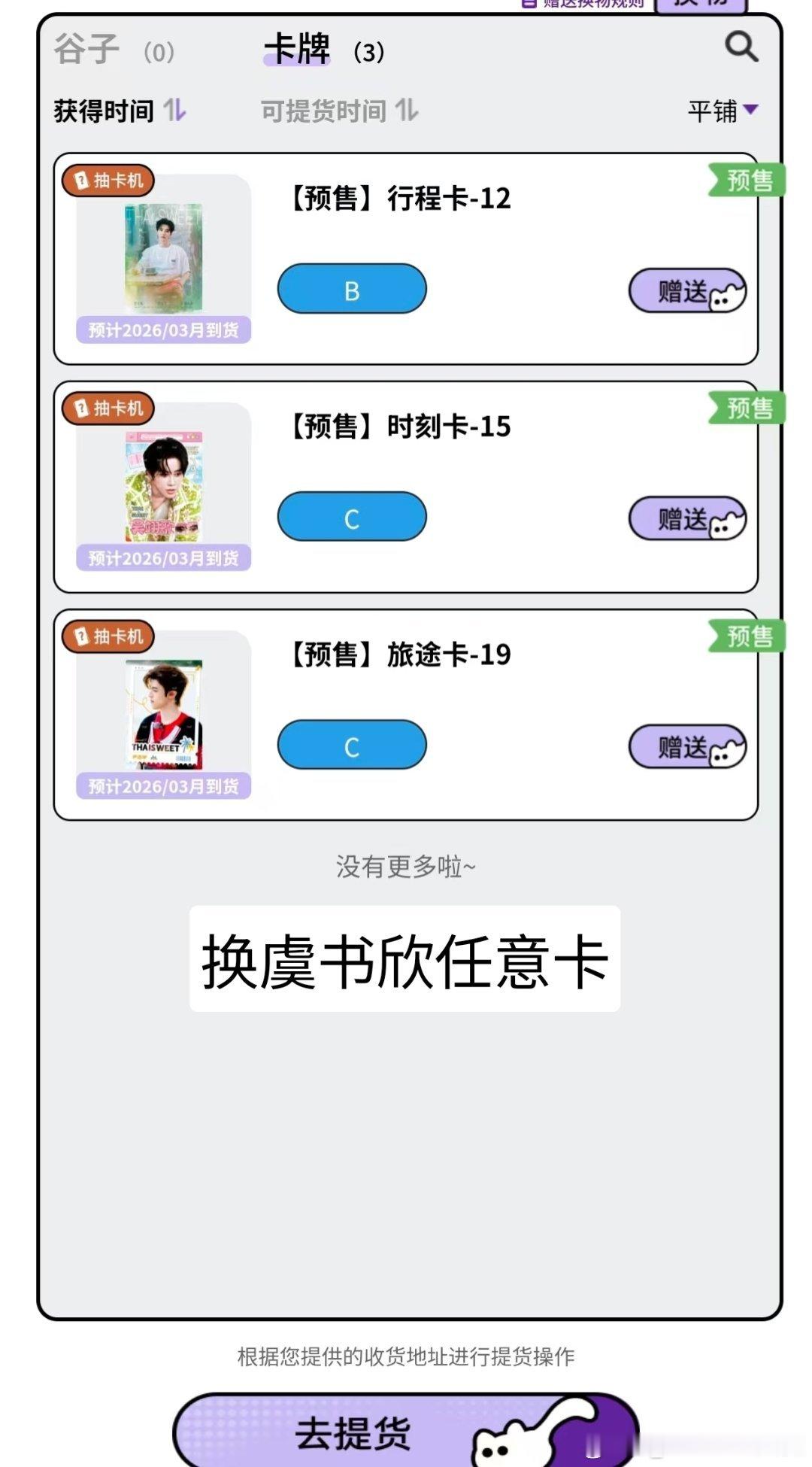Click the 抽卡机 badge on 旅途卡-19 card
Screen dimensions: 812x1467
pyautogui.click(x=108, y=637)
